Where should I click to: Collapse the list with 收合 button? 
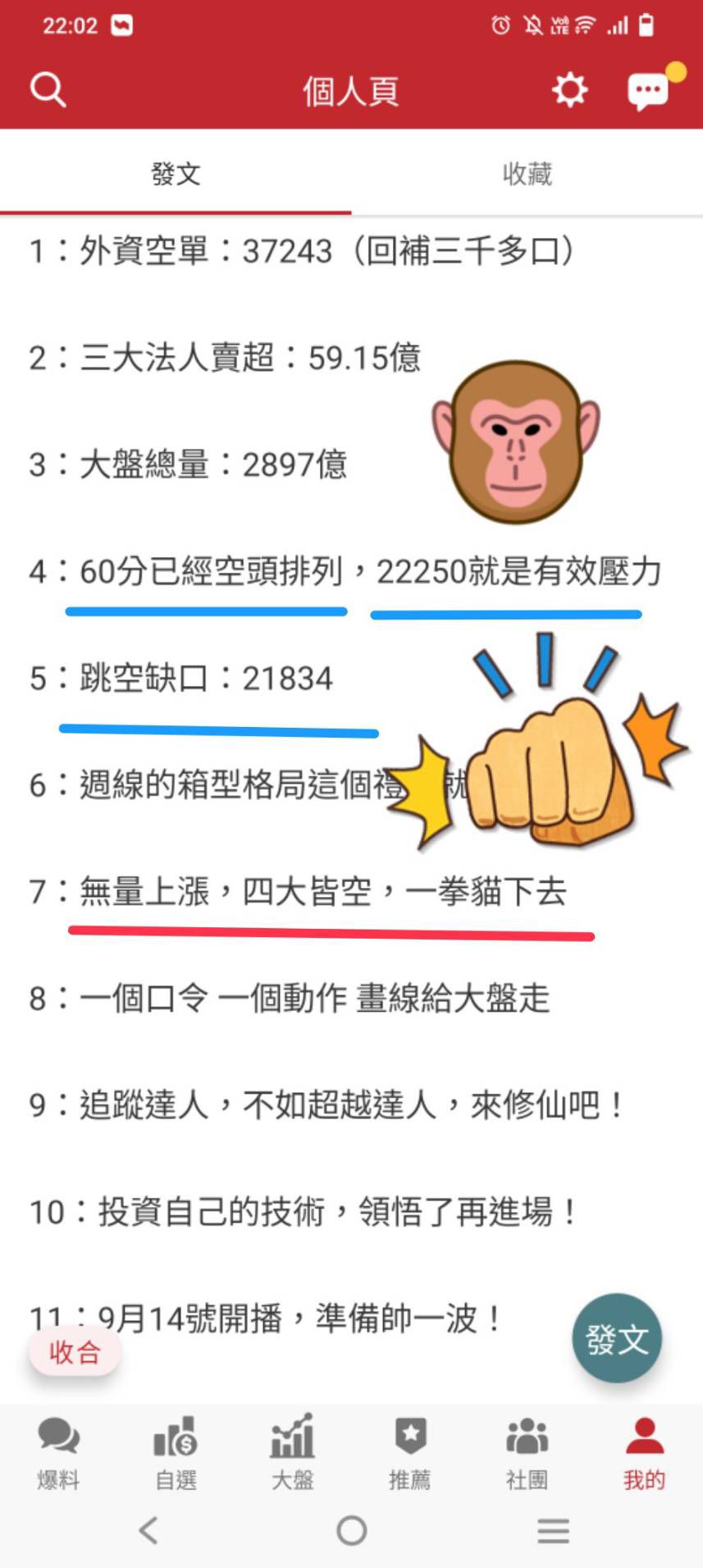coord(74,1351)
